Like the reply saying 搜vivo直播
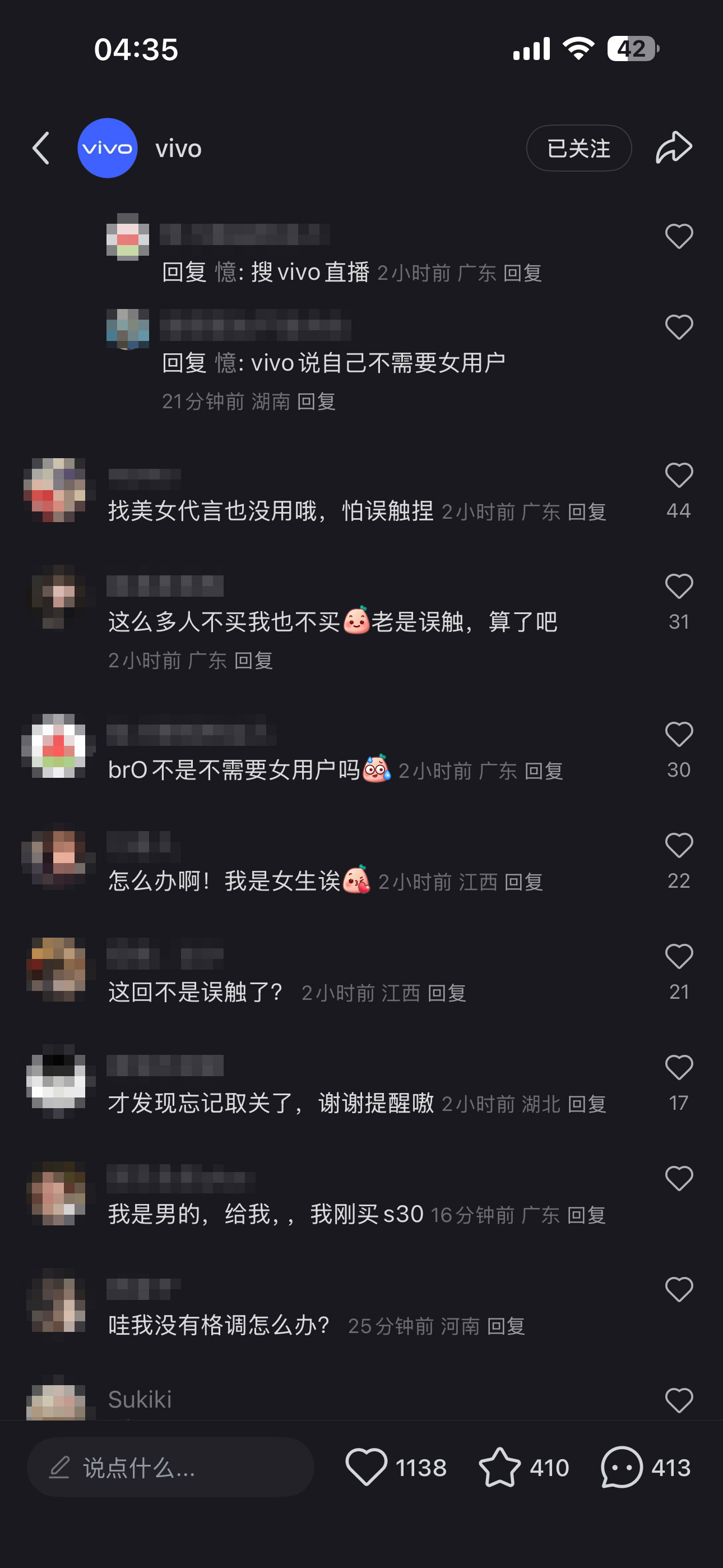The width and height of the screenshot is (723, 1568). click(x=679, y=237)
